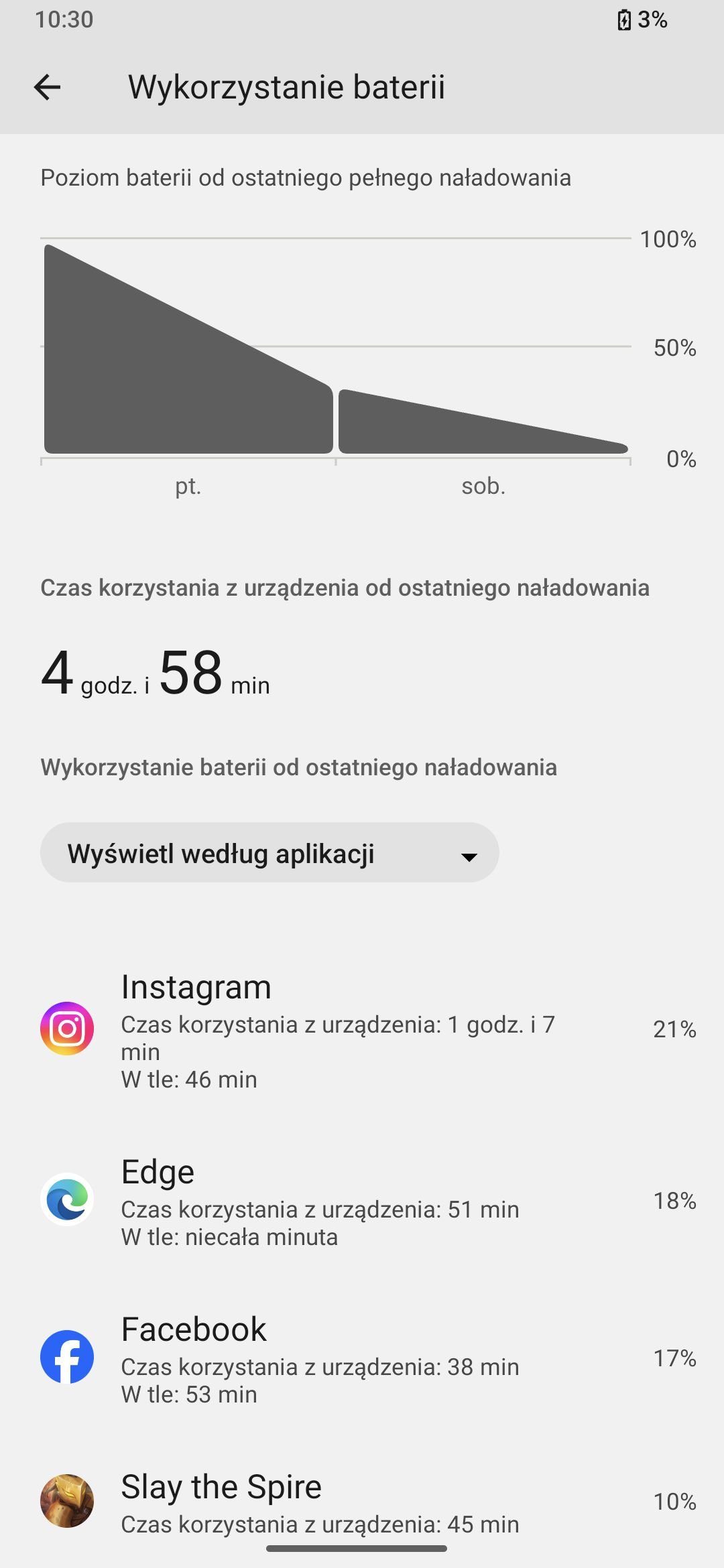This screenshot has height=1568, width=724.
Task: Open Edge battery usage details
Action: click(362, 1201)
